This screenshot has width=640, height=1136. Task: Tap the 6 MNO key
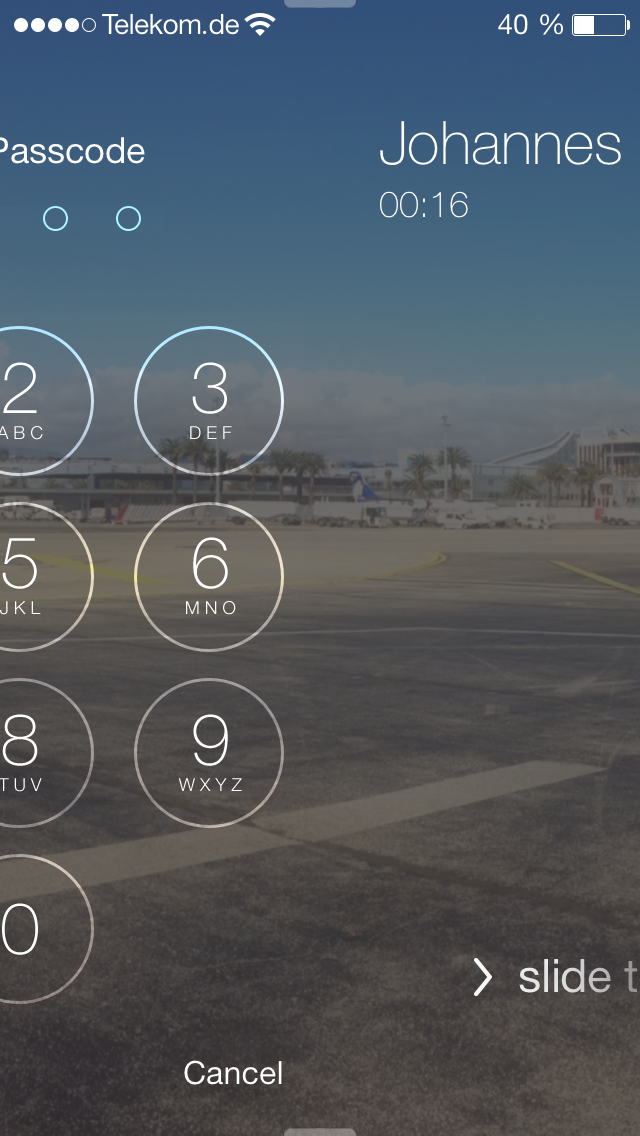(x=209, y=577)
